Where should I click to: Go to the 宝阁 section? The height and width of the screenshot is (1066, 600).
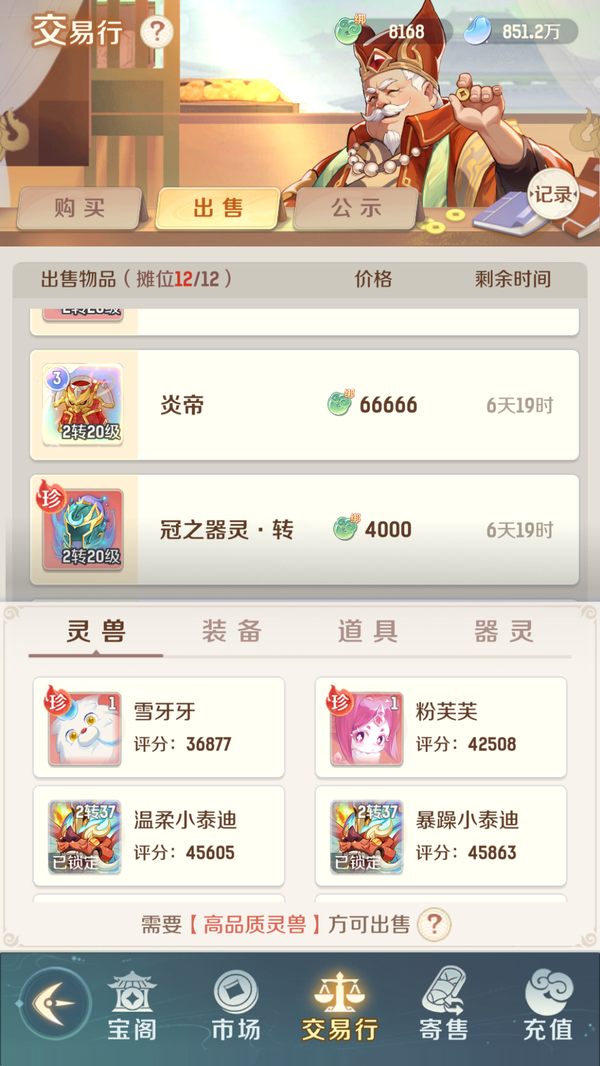(x=132, y=1006)
